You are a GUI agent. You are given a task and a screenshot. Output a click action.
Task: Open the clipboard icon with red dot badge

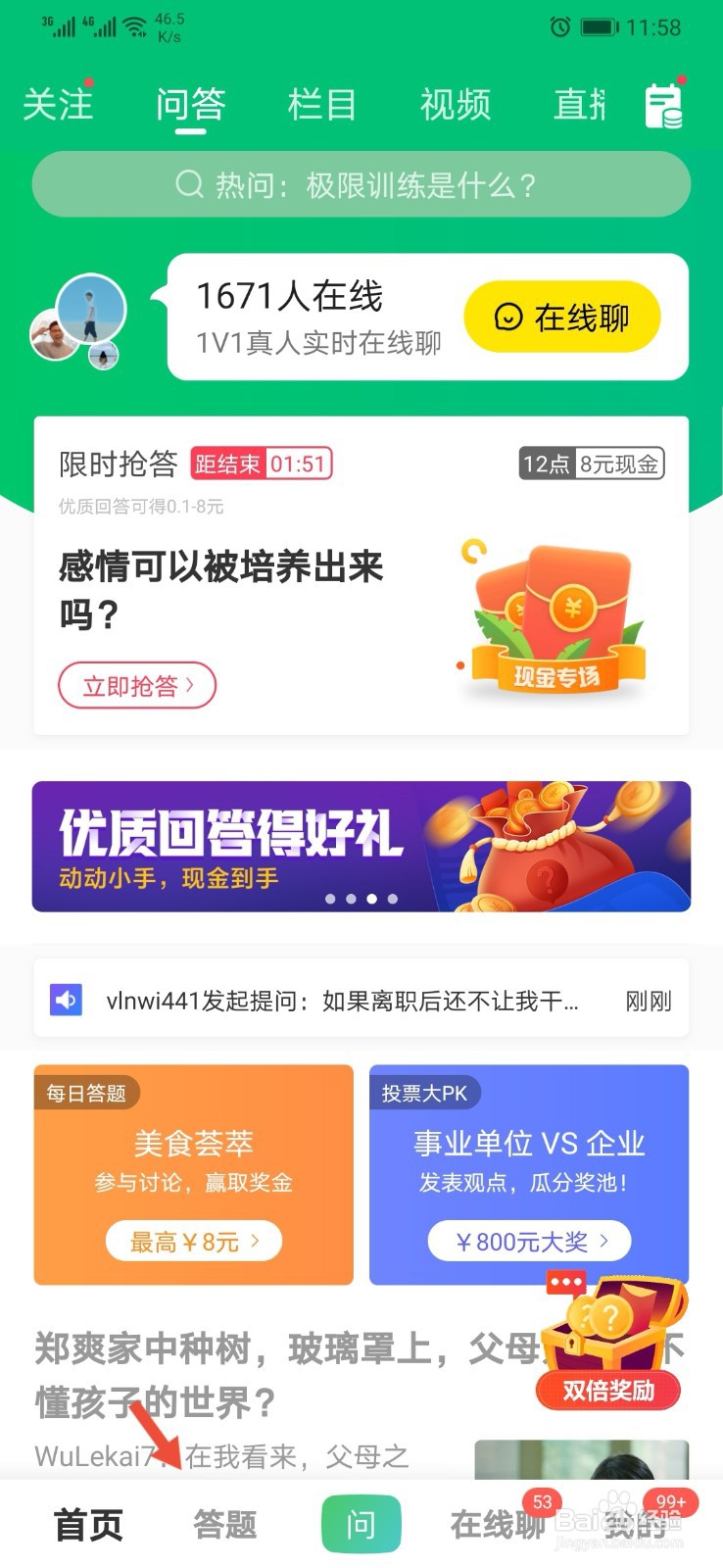tap(662, 104)
